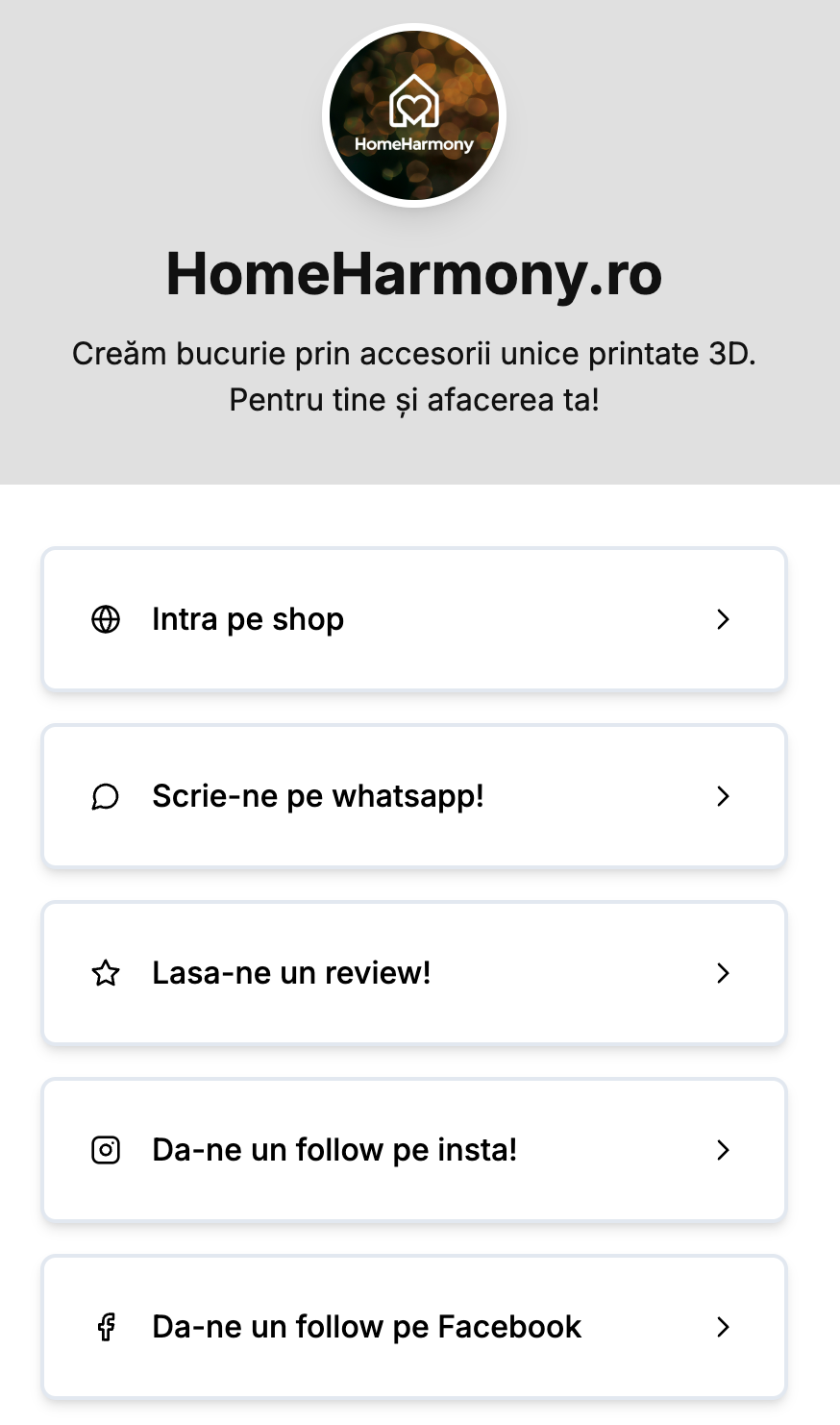Open 'Da-ne un follow pe Facebook'

[412, 1327]
